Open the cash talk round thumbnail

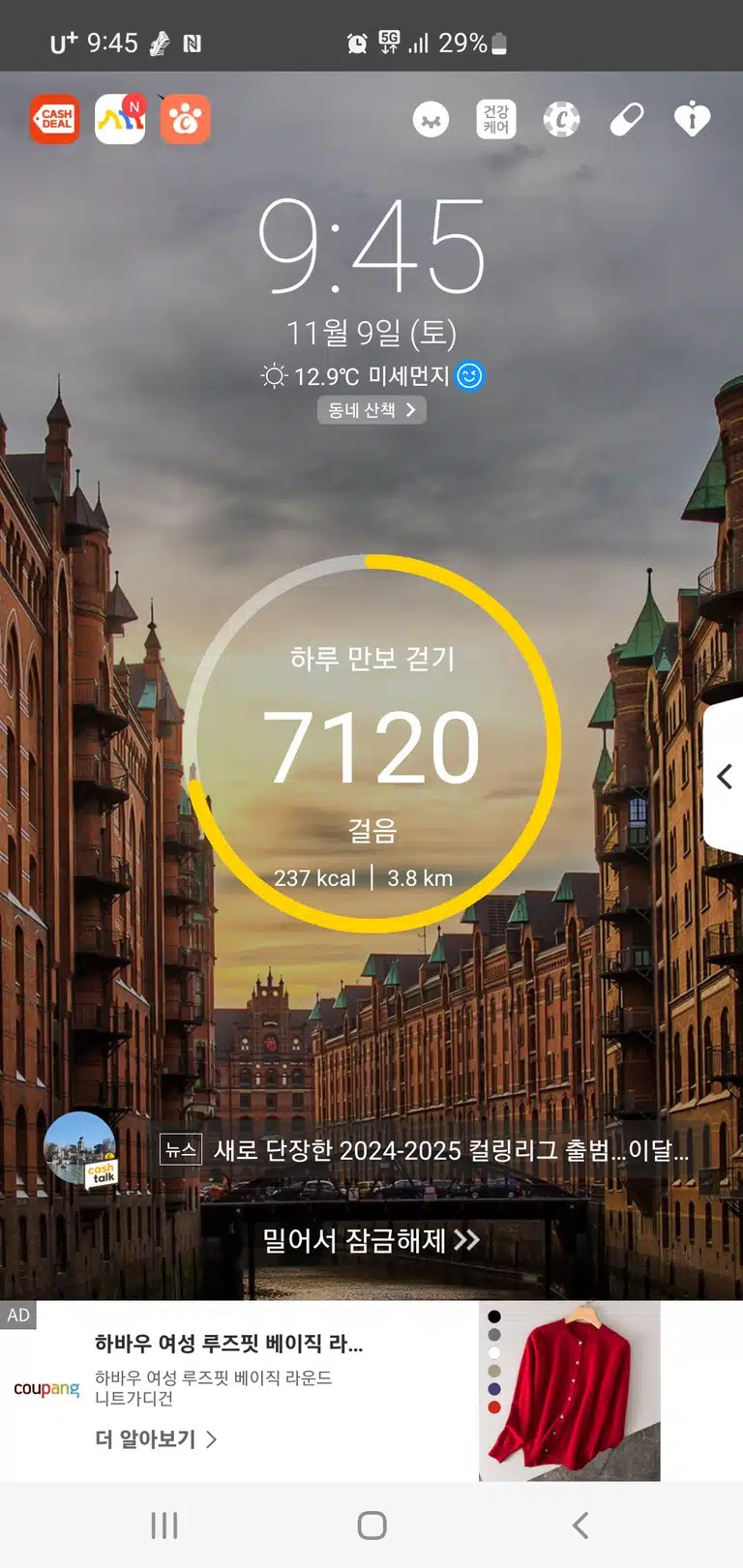tap(80, 1149)
